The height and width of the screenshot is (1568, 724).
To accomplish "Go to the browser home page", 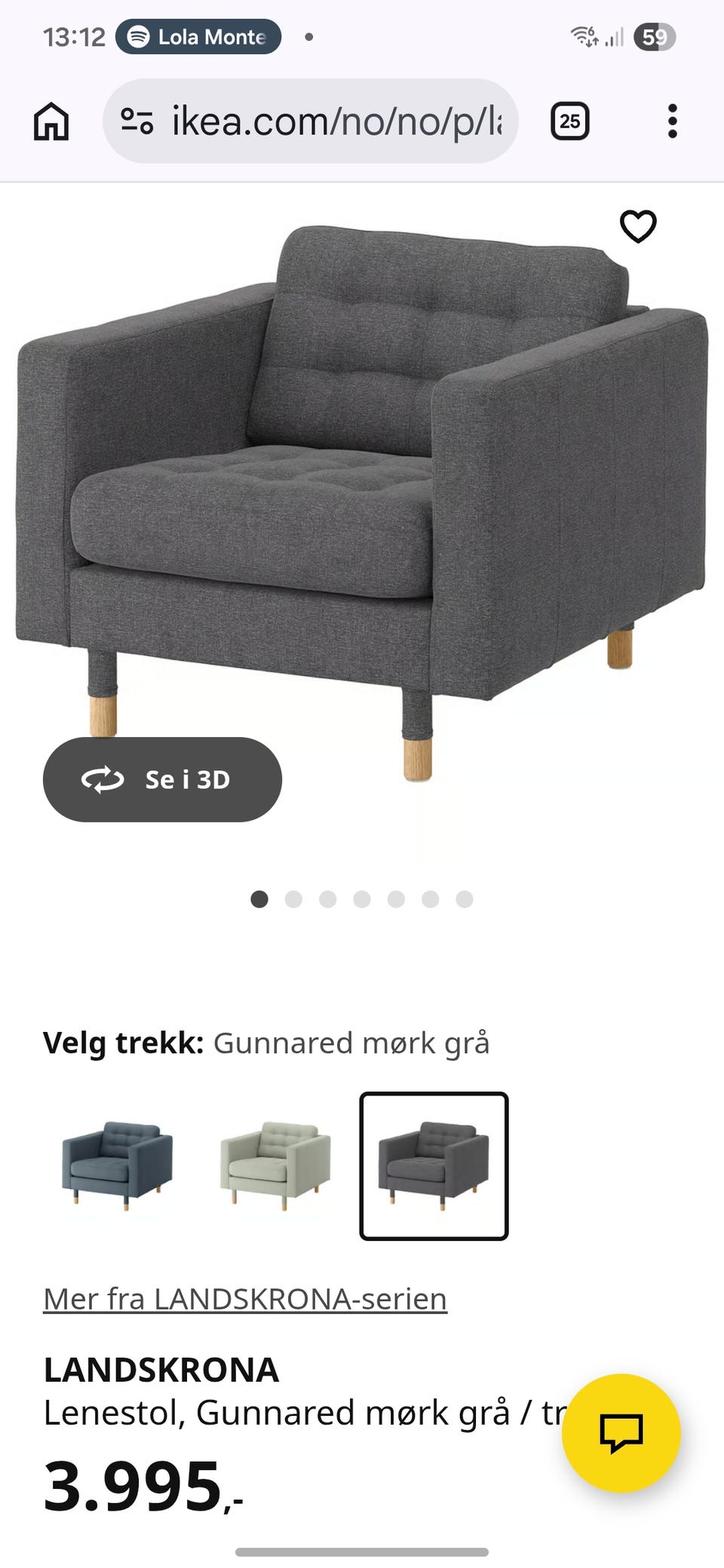I will 51,121.
